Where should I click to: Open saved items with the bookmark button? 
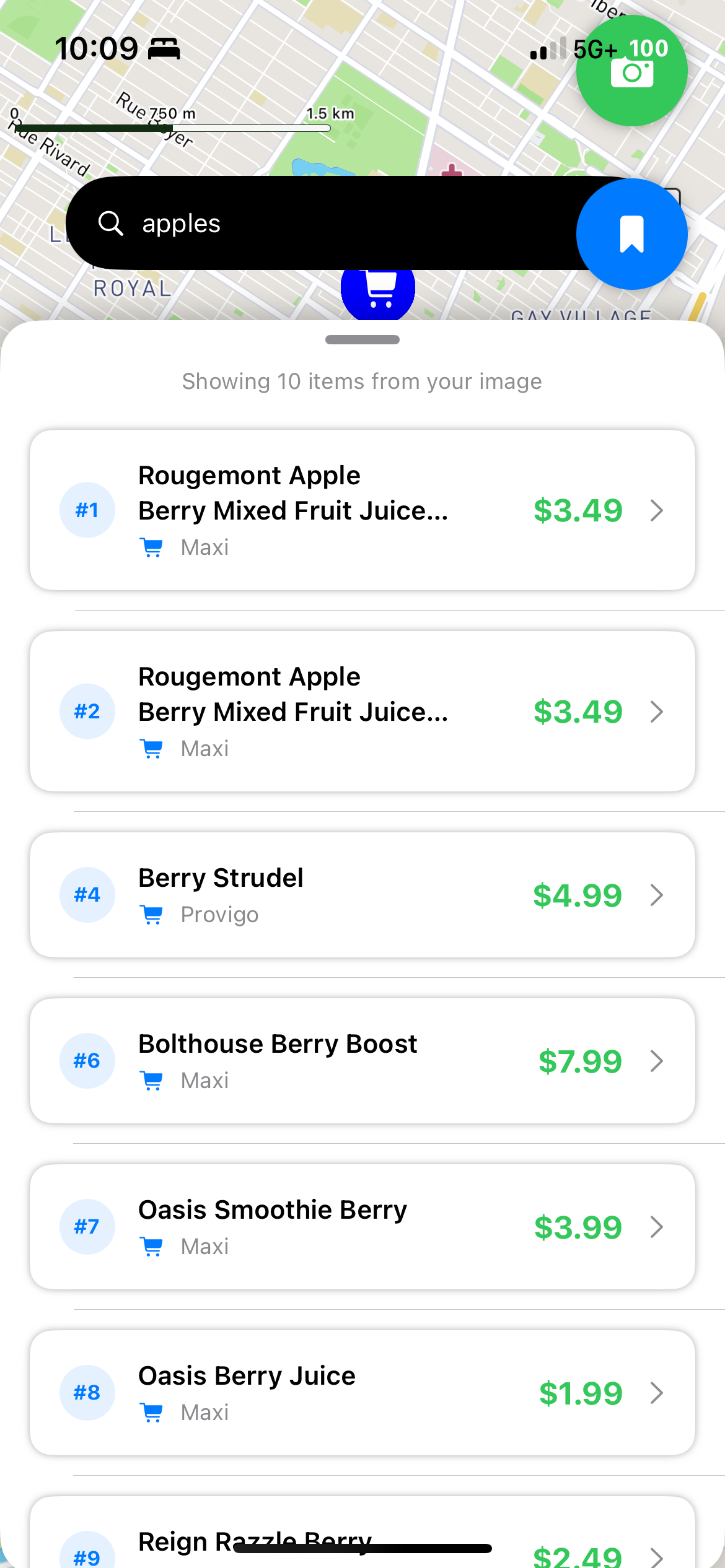[631, 234]
